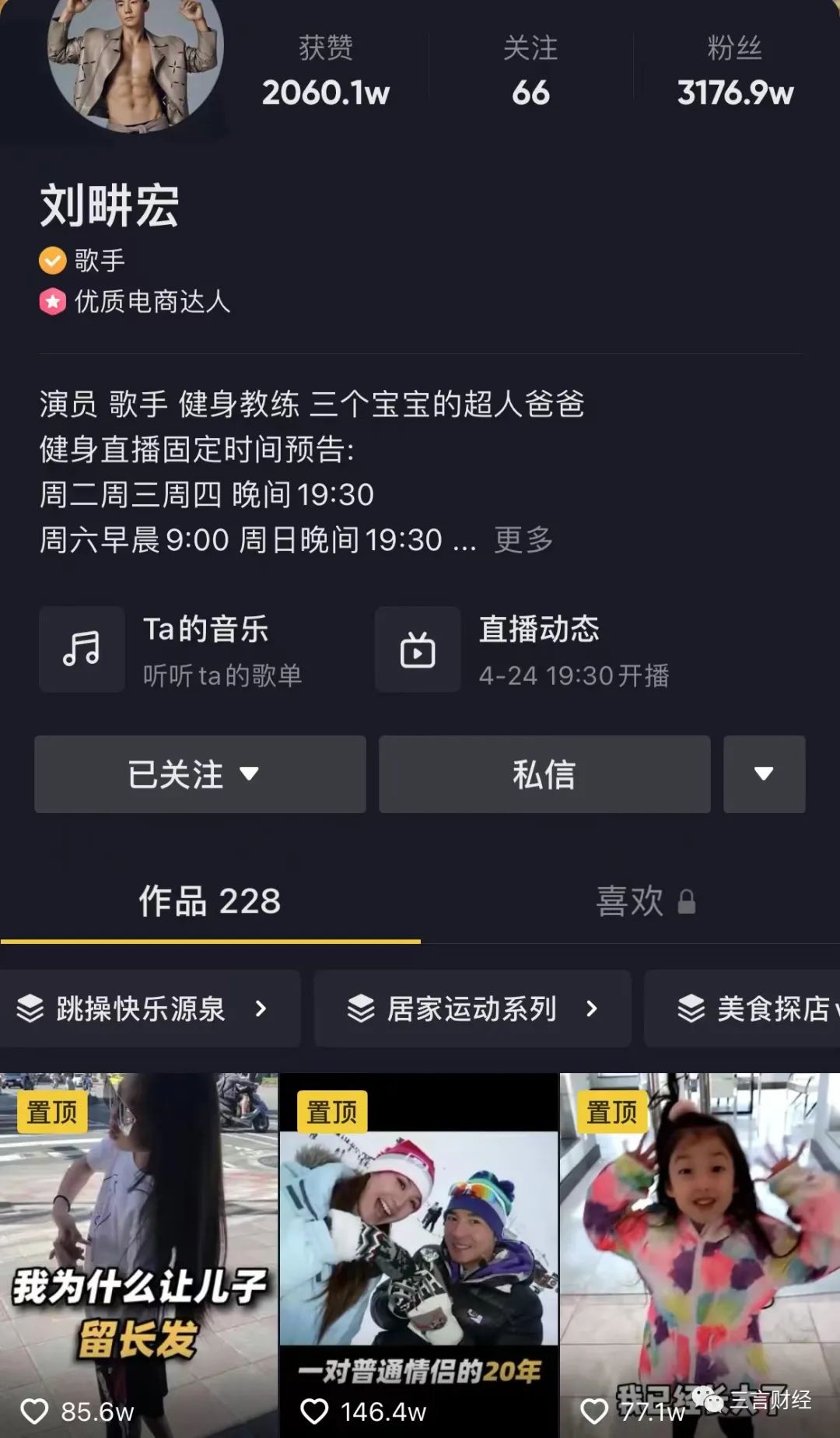Open the 居家运动系列 collection
The height and width of the screenshot is (1438, 840).
tap(472, 1009)
